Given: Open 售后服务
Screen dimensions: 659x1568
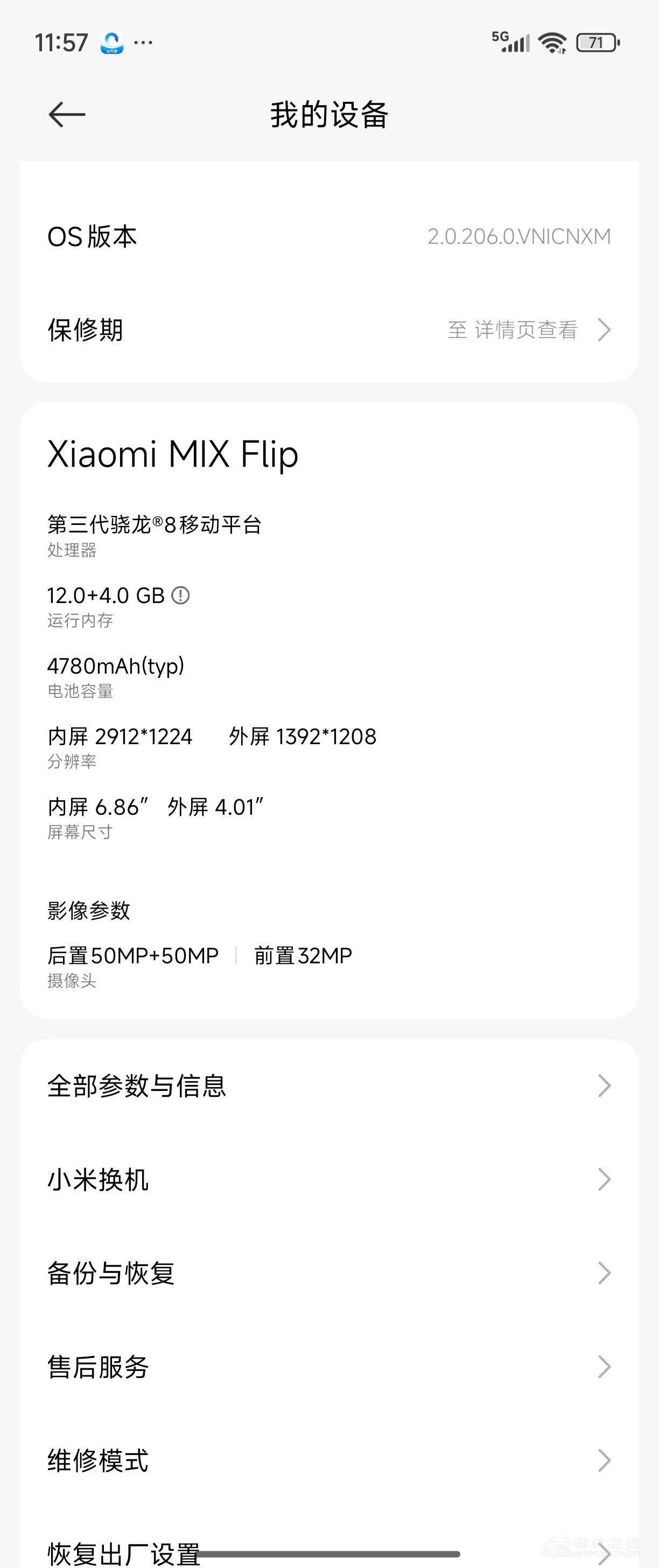Looking at the screenshot, I should (x=328, y=1367).
